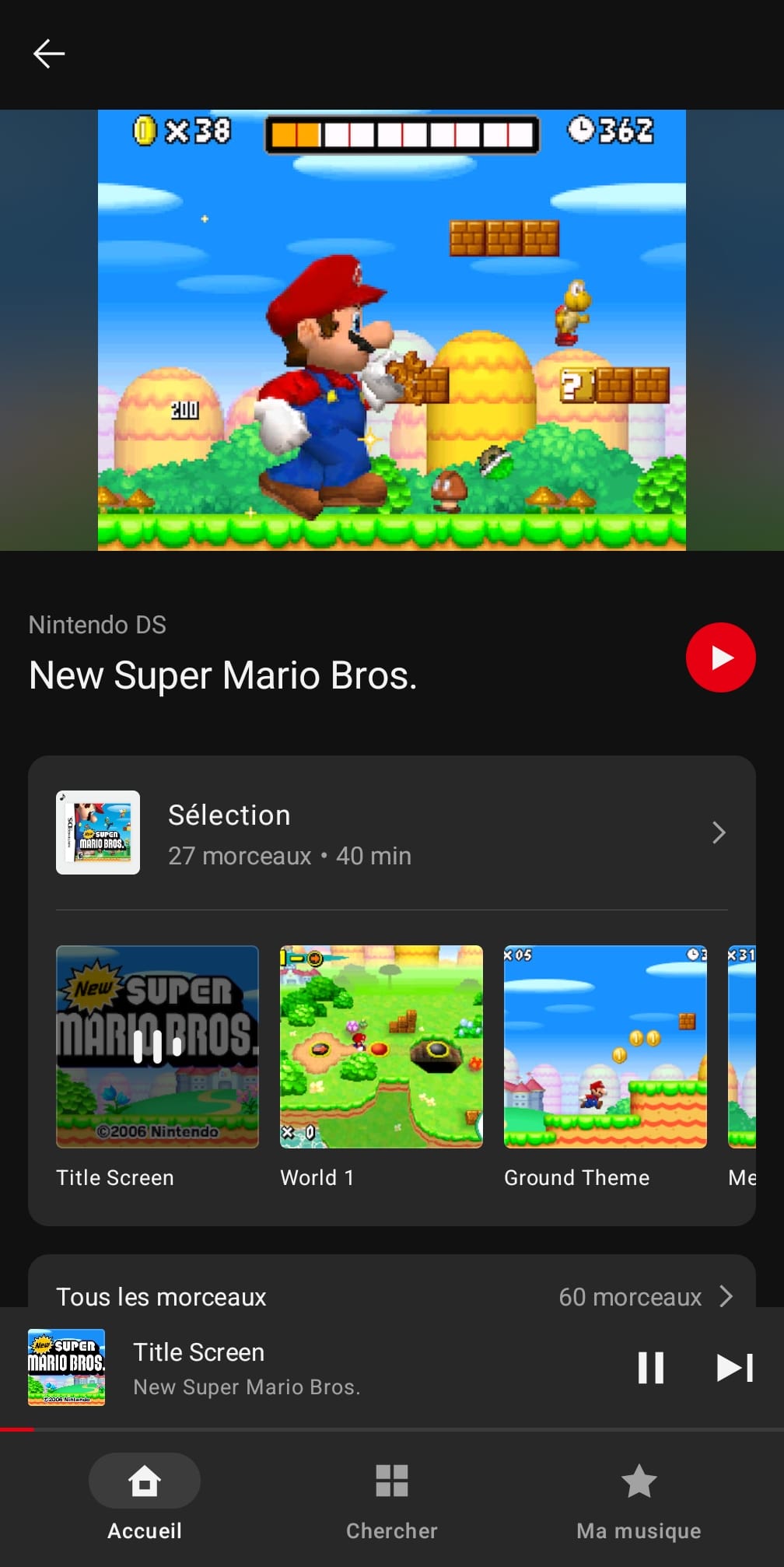The height and width of the screenshot is (1567, 784).
Task: Play the New Super Mario Bros. album
Action: tap(720, 657)
